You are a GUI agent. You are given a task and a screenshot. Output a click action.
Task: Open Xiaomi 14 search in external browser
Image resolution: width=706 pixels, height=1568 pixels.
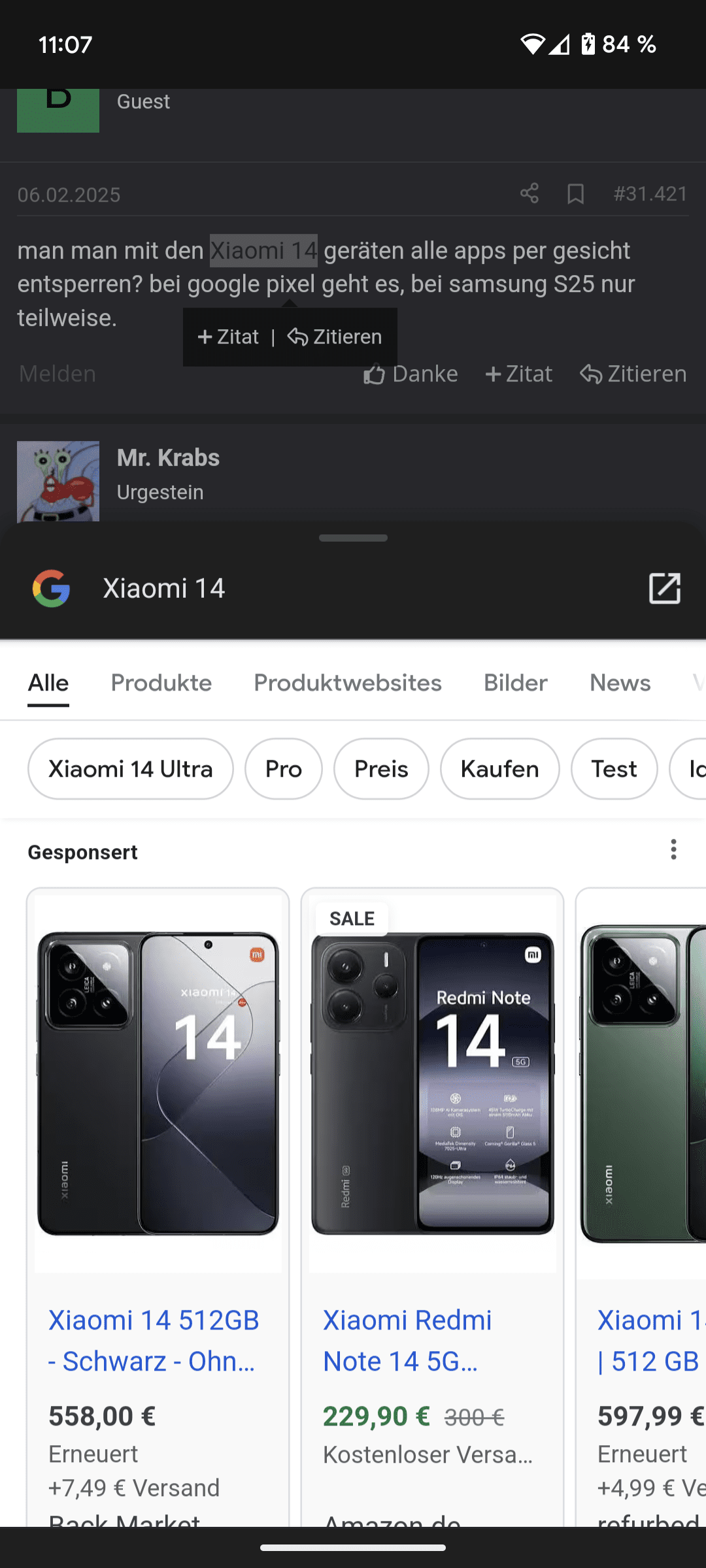[x=664, y=588]
